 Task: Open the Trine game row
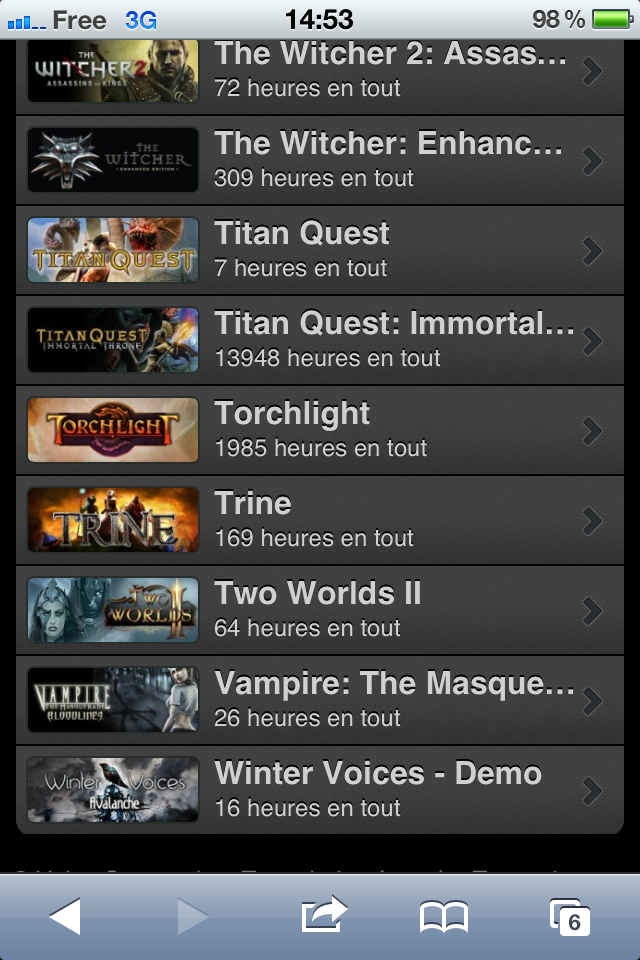pyautogui.click(x=320, y=520)
